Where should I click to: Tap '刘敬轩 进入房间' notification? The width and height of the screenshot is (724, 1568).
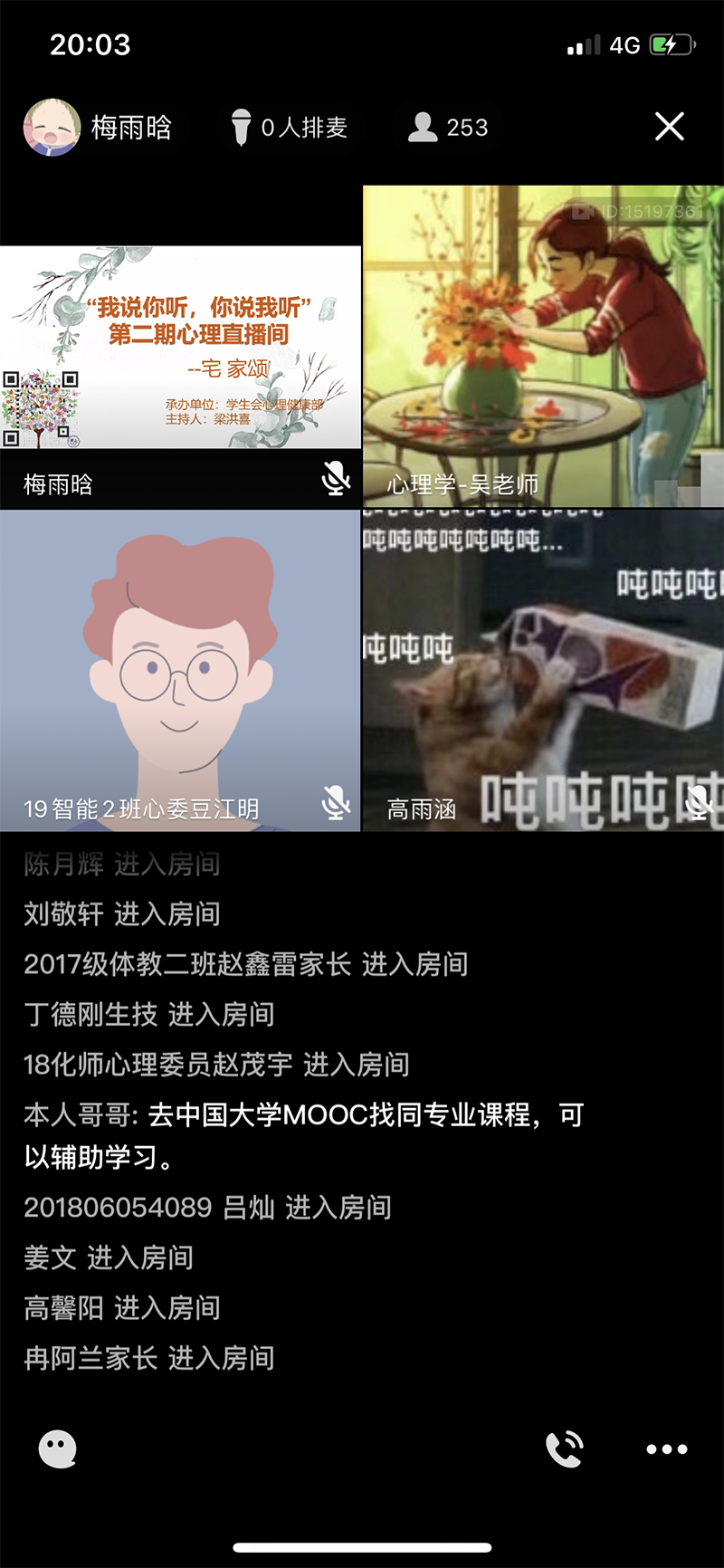120,915
